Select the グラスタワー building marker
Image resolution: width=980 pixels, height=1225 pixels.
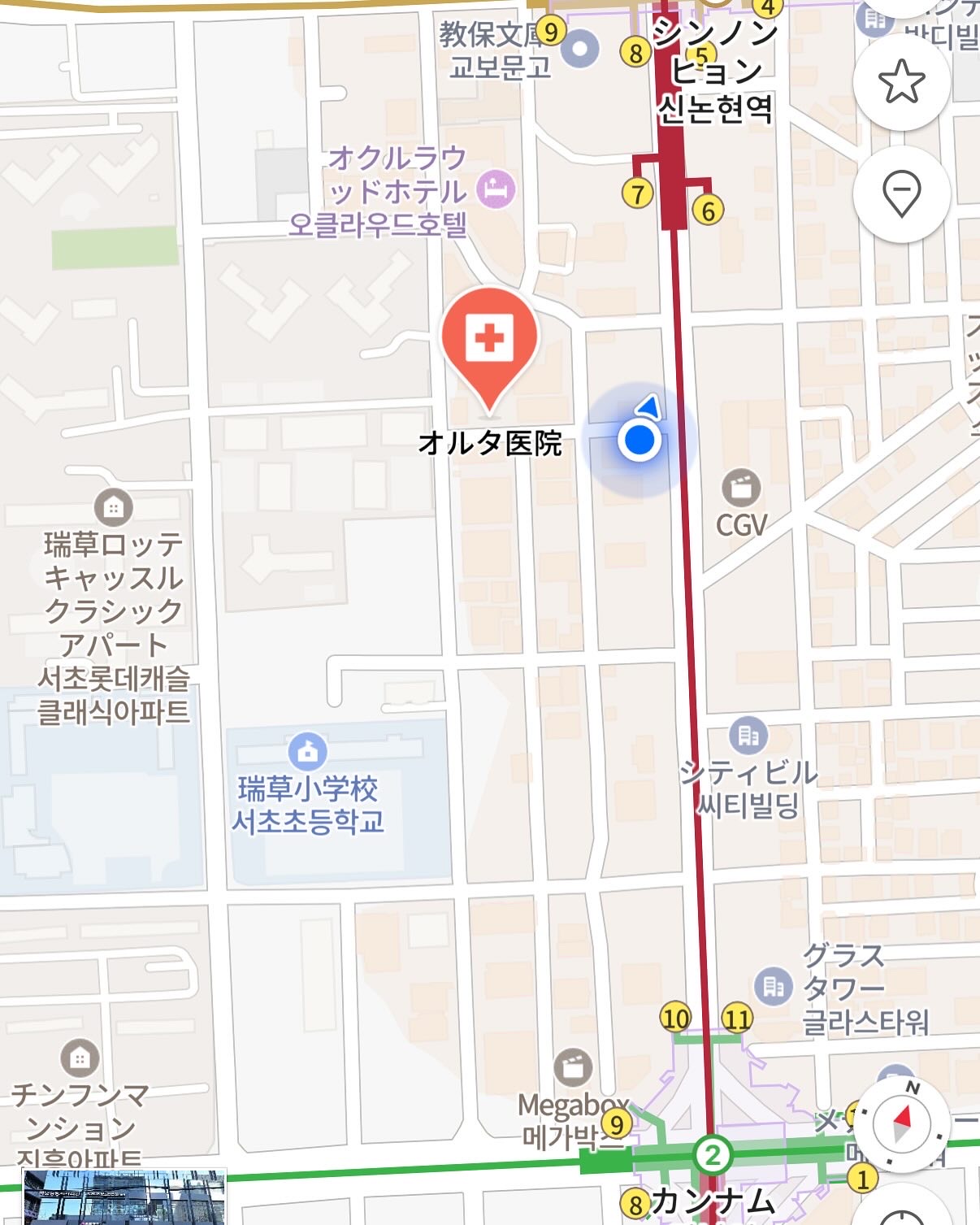773,987
